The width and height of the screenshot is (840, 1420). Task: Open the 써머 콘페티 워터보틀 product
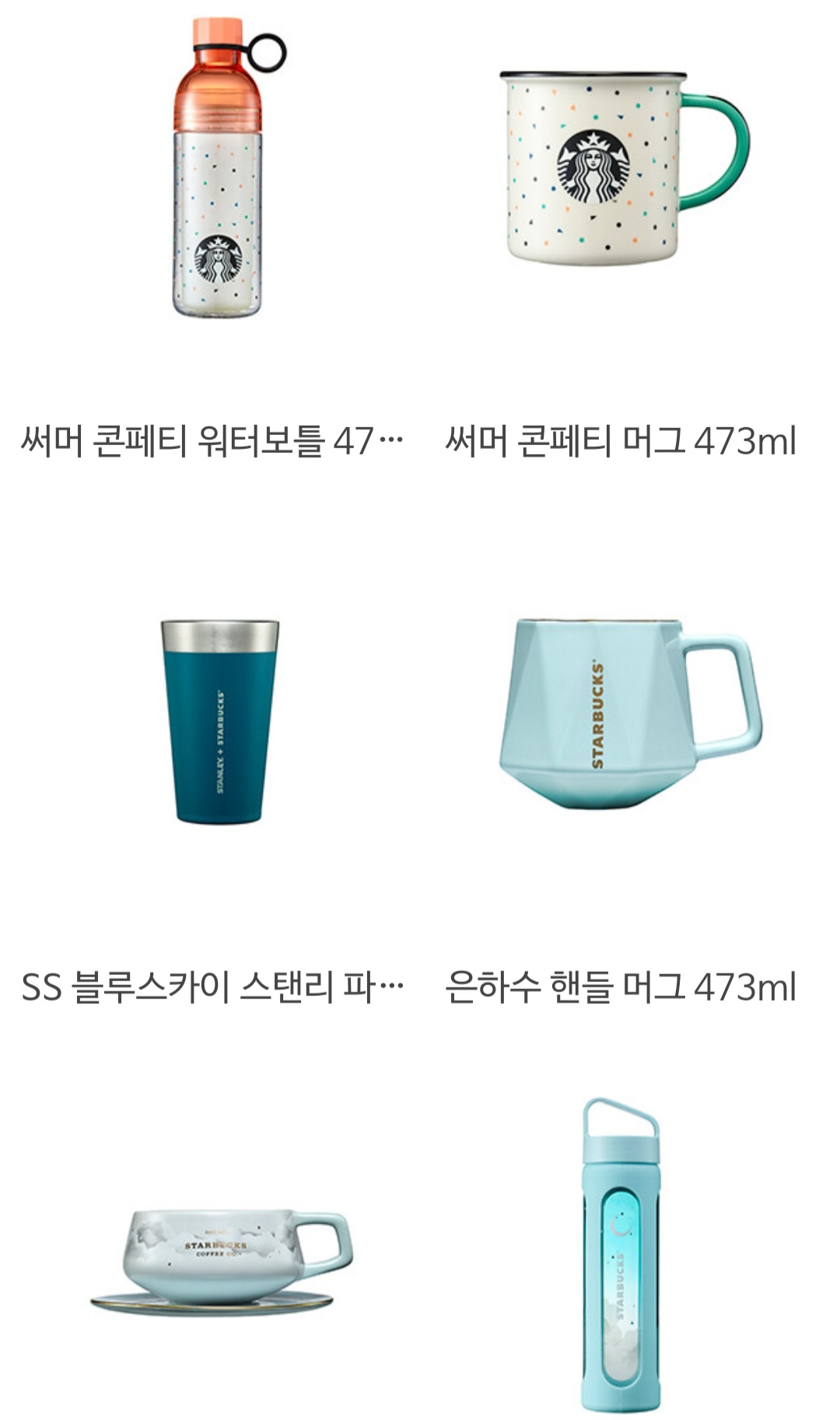(x=219, y=167)
